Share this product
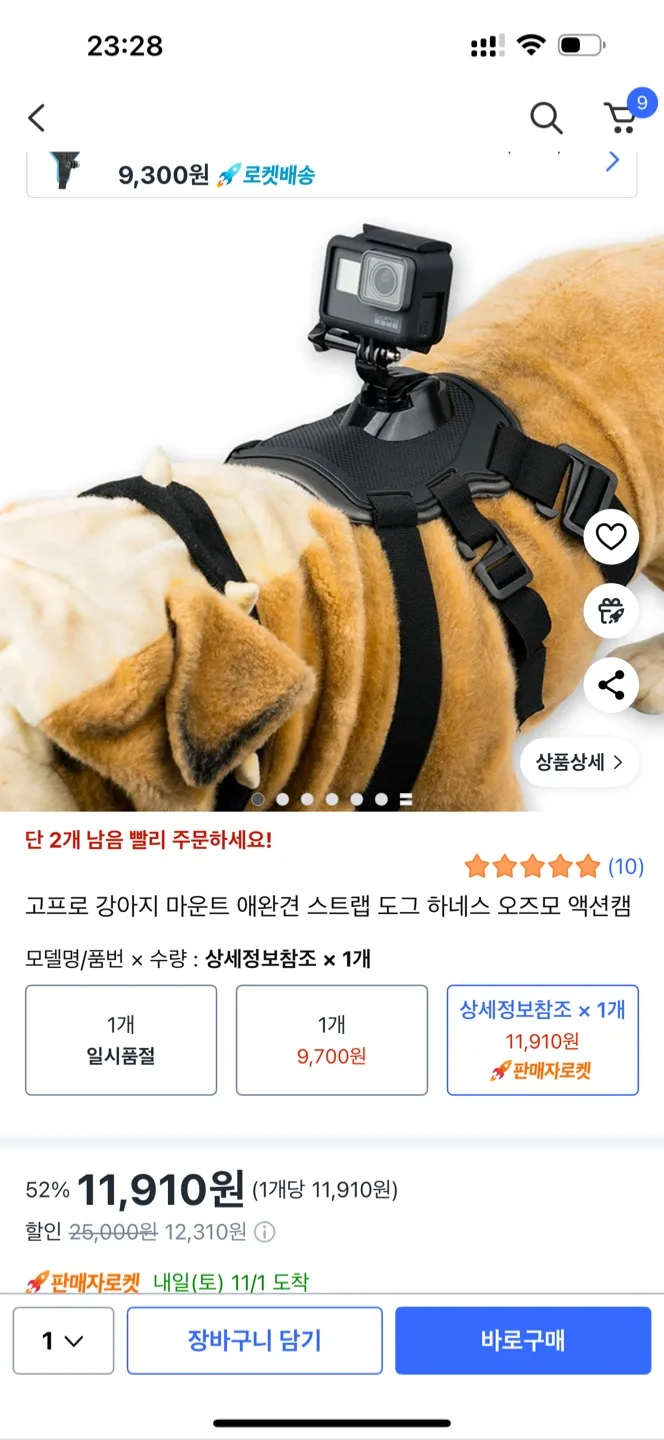The image size is (664, 1440). tap(611, 685)
